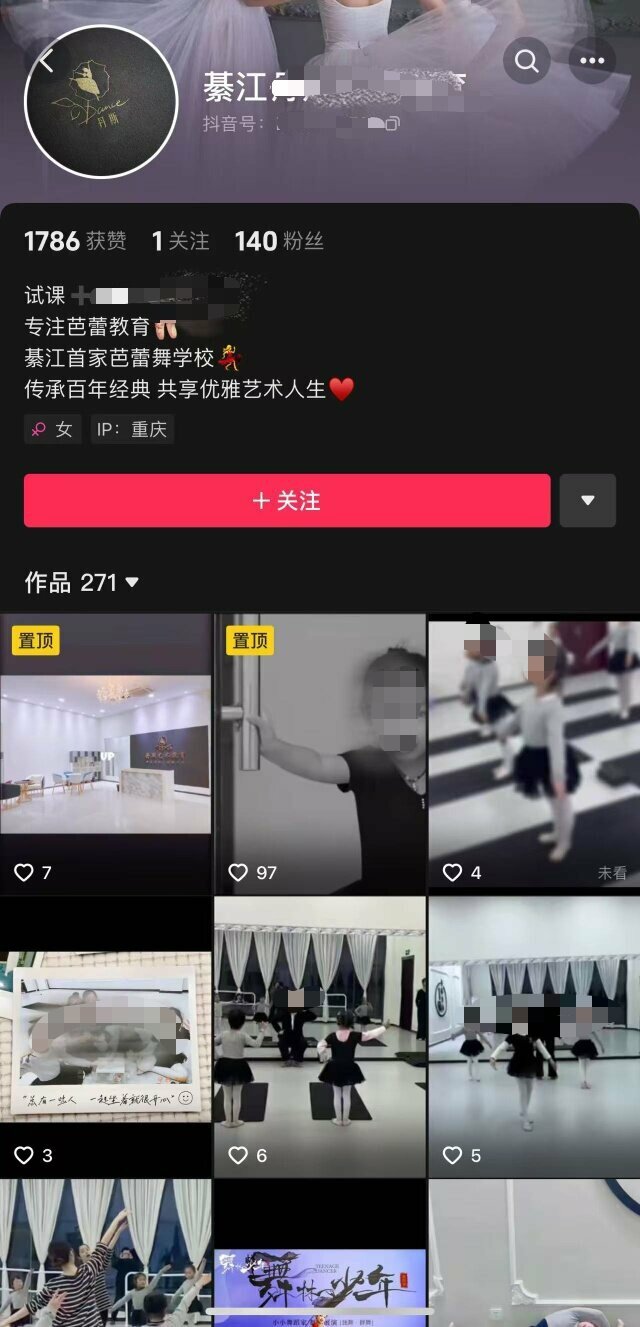This screenshot has height=1327, width=640.
Task: Open the photo-frame video with 3 likes
Action: 106,1036
